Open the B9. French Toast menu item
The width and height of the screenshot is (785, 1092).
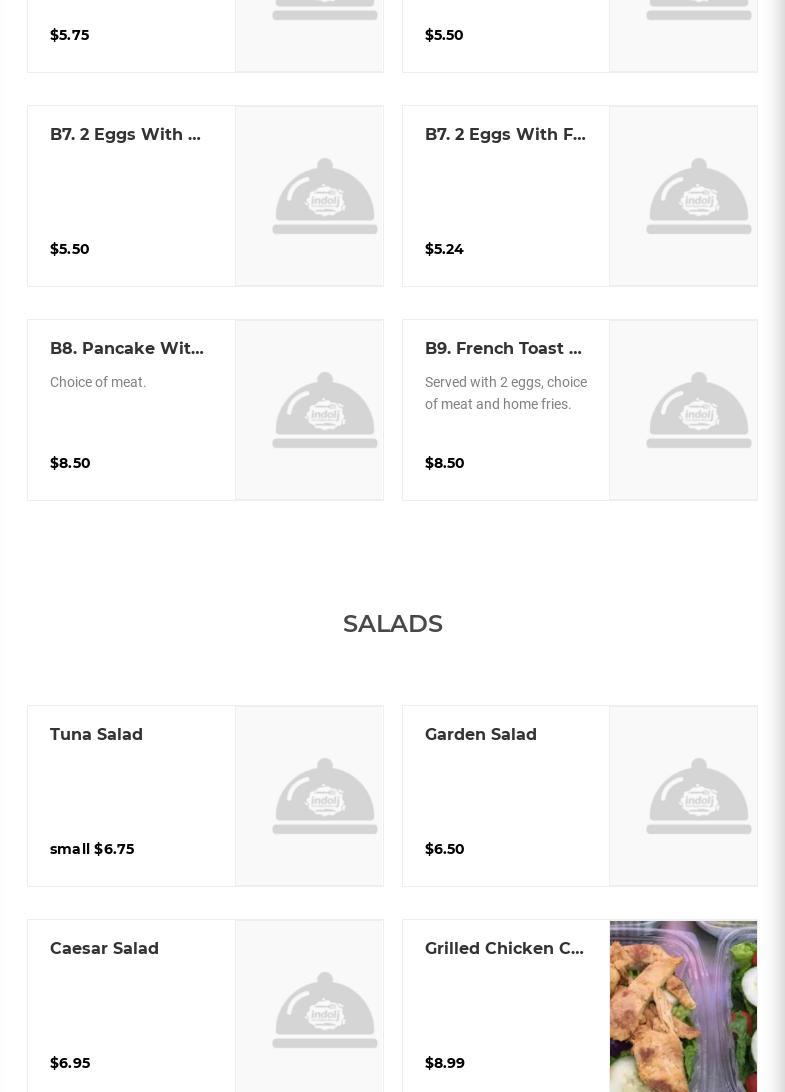(579, 410)
